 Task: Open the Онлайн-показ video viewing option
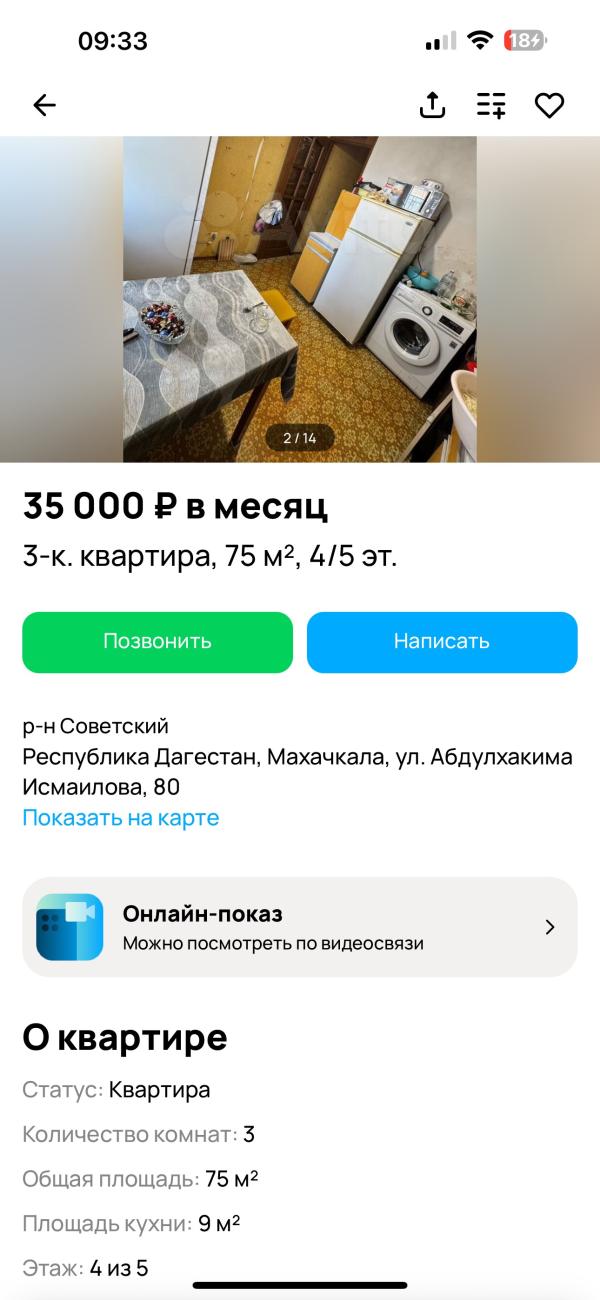click(x=300, y=927)
